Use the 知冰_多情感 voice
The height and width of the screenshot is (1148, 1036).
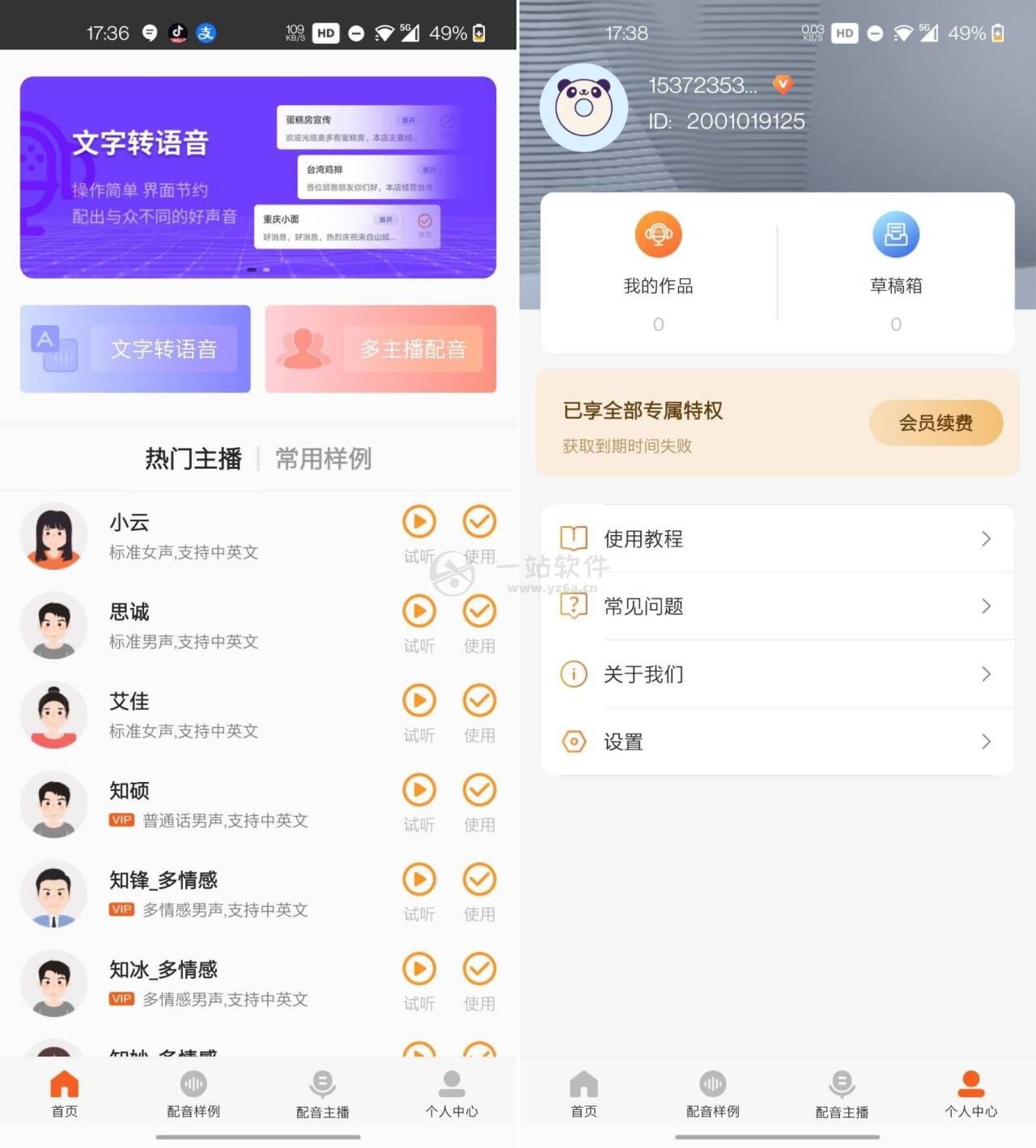[479, 970]
